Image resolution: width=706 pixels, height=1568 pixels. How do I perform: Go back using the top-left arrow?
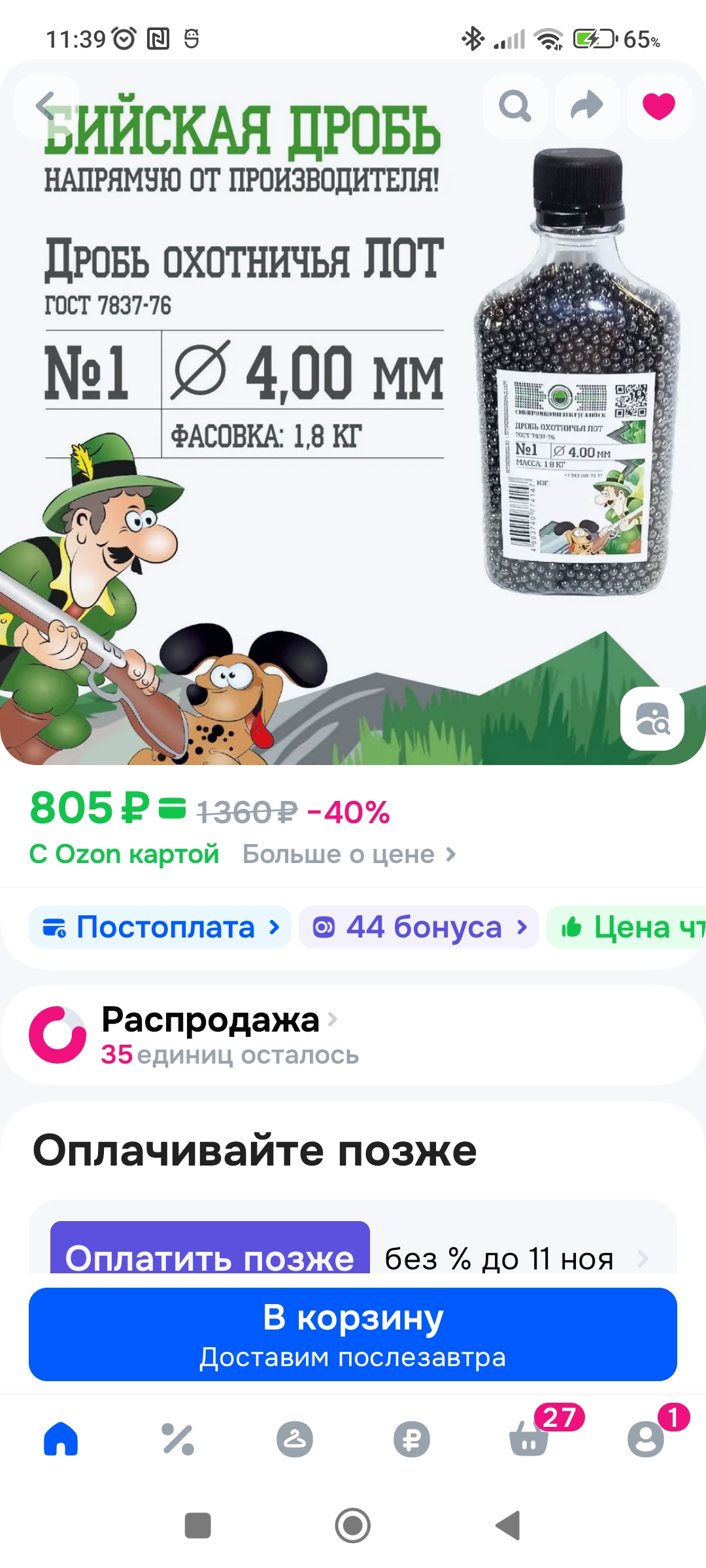click(x=46, y=106)
